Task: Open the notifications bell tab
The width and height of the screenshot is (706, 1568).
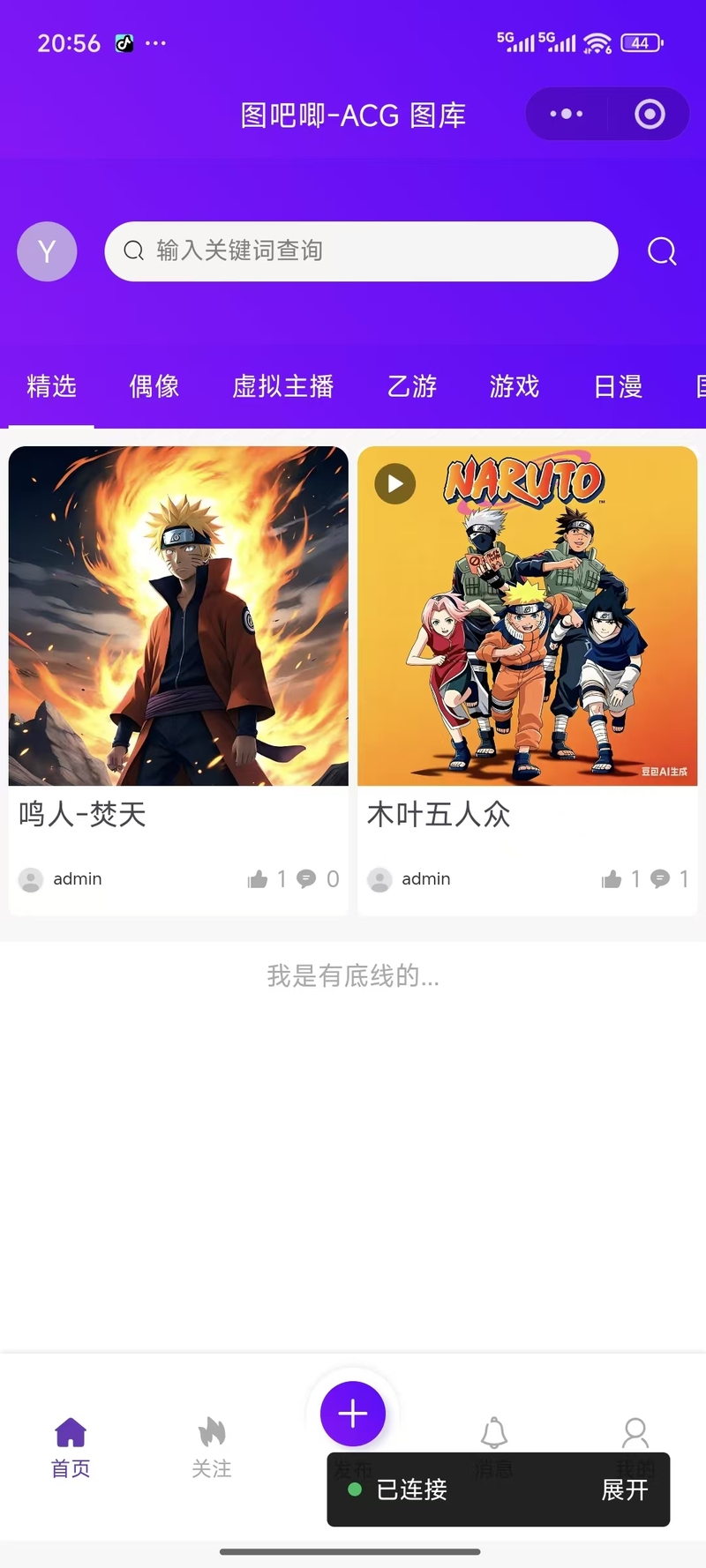Action: click(x=494, y=1433)
